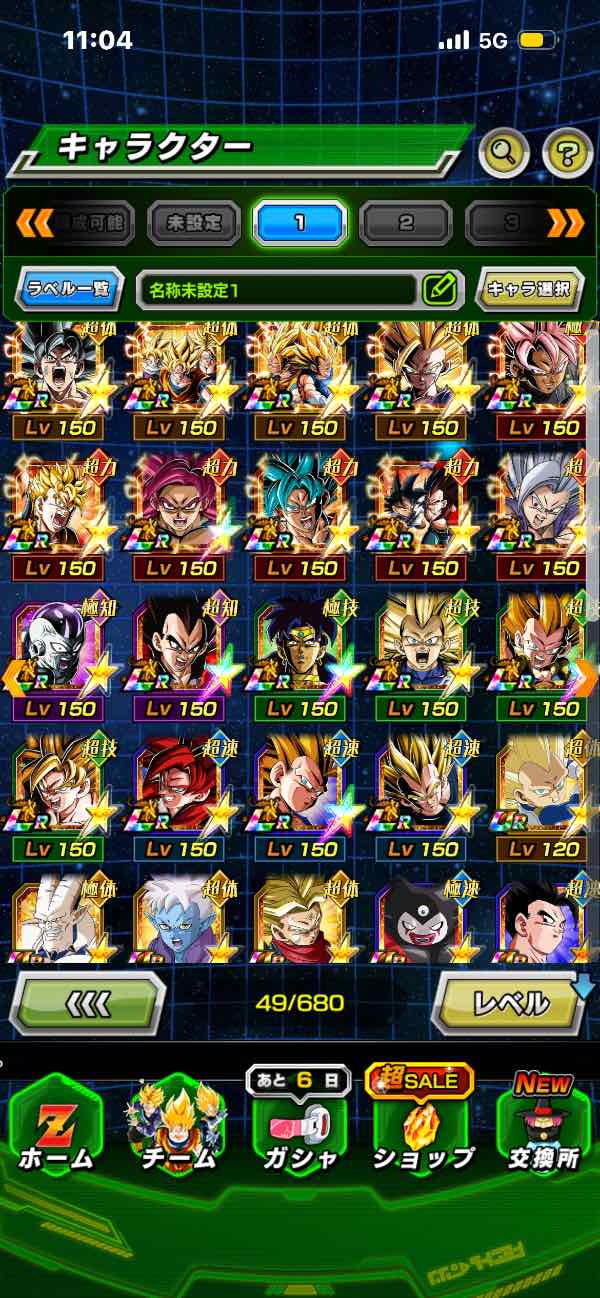Select label tab 2
Viewport: 600px width, 1298px height.
tap(406, 222)
